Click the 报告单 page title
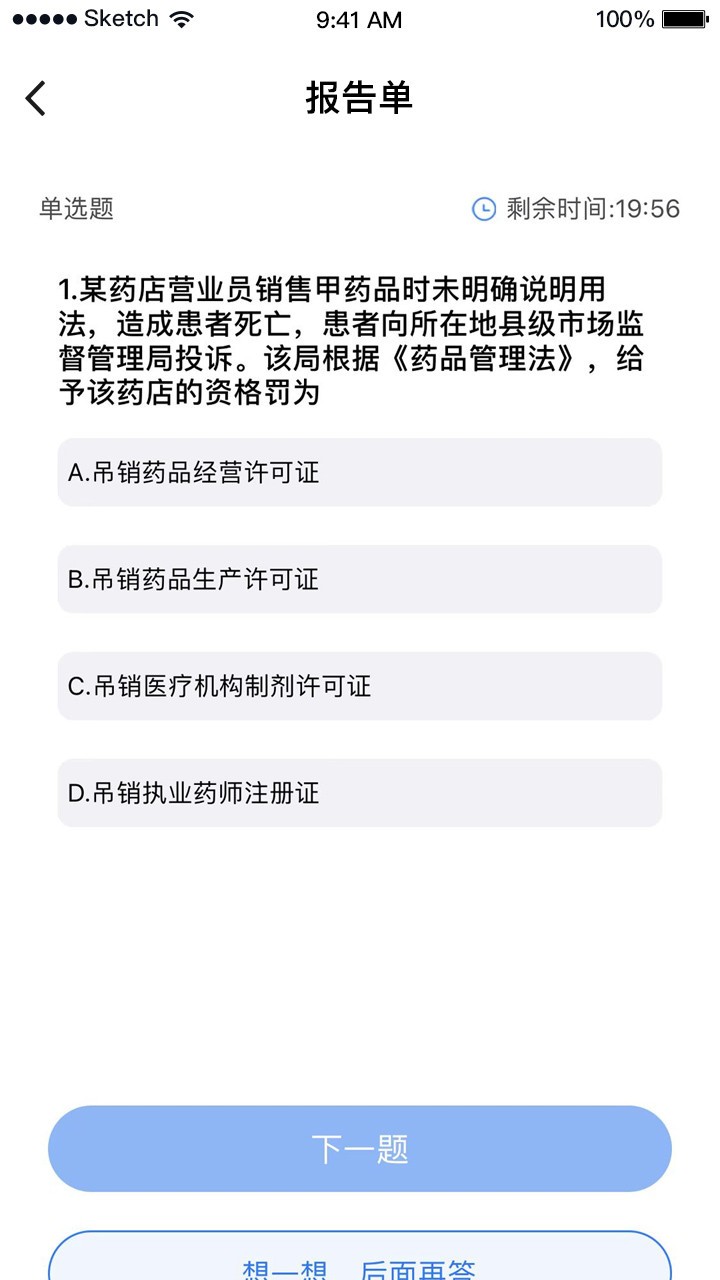Viewport: 720px width, 1280px height. pyautogui.click(x=360, y=98)
